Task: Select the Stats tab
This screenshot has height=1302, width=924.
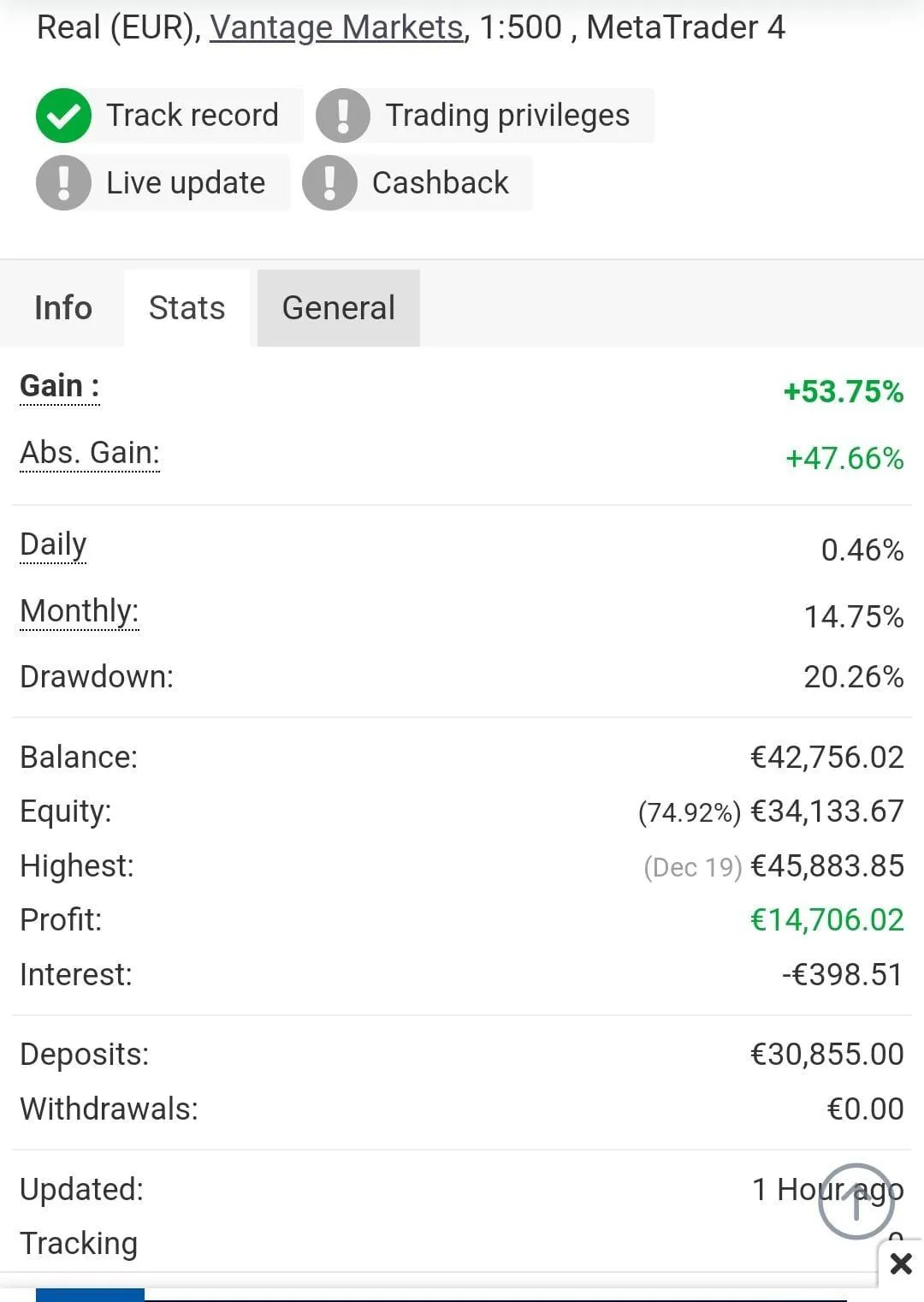Action: pos(187,308)
